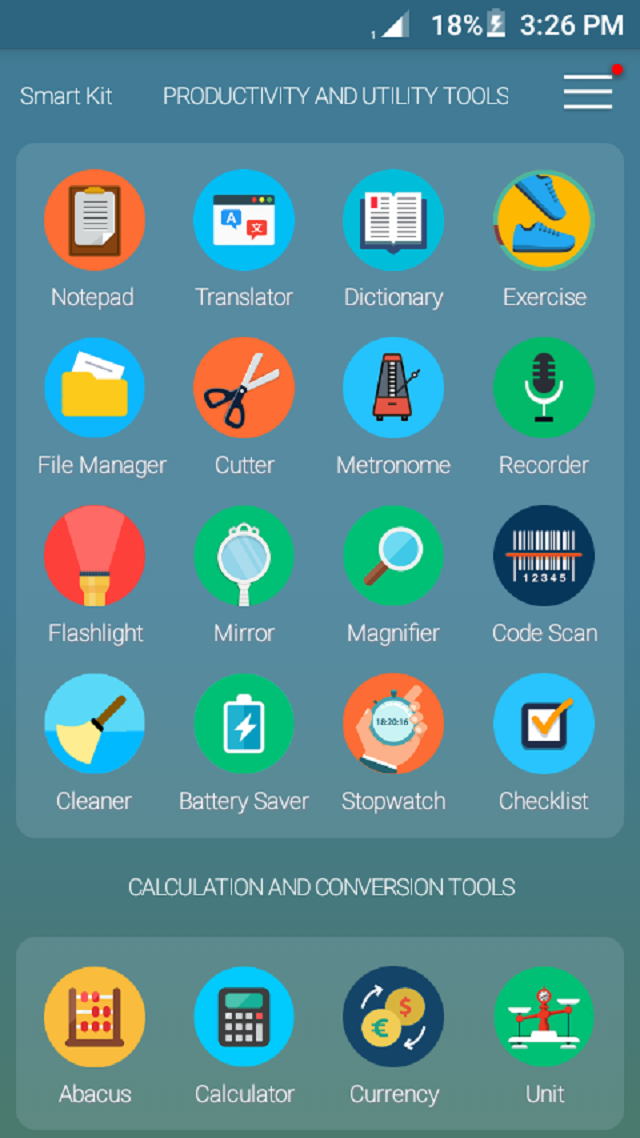Open Battery Saver
The width and height of the screenshot is (640, 1138).
[244, 724]
